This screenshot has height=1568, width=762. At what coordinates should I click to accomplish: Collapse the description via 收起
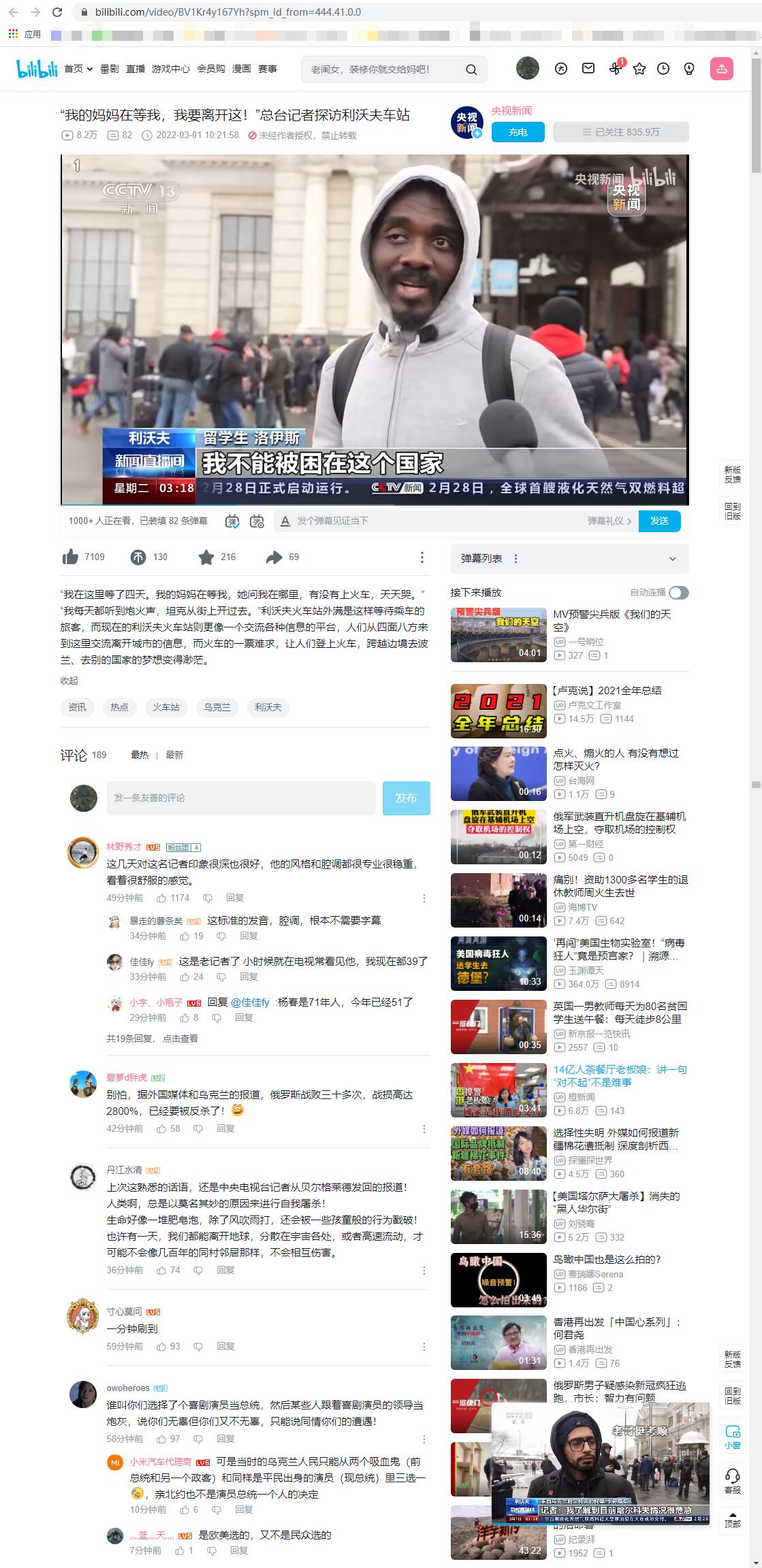69,681
